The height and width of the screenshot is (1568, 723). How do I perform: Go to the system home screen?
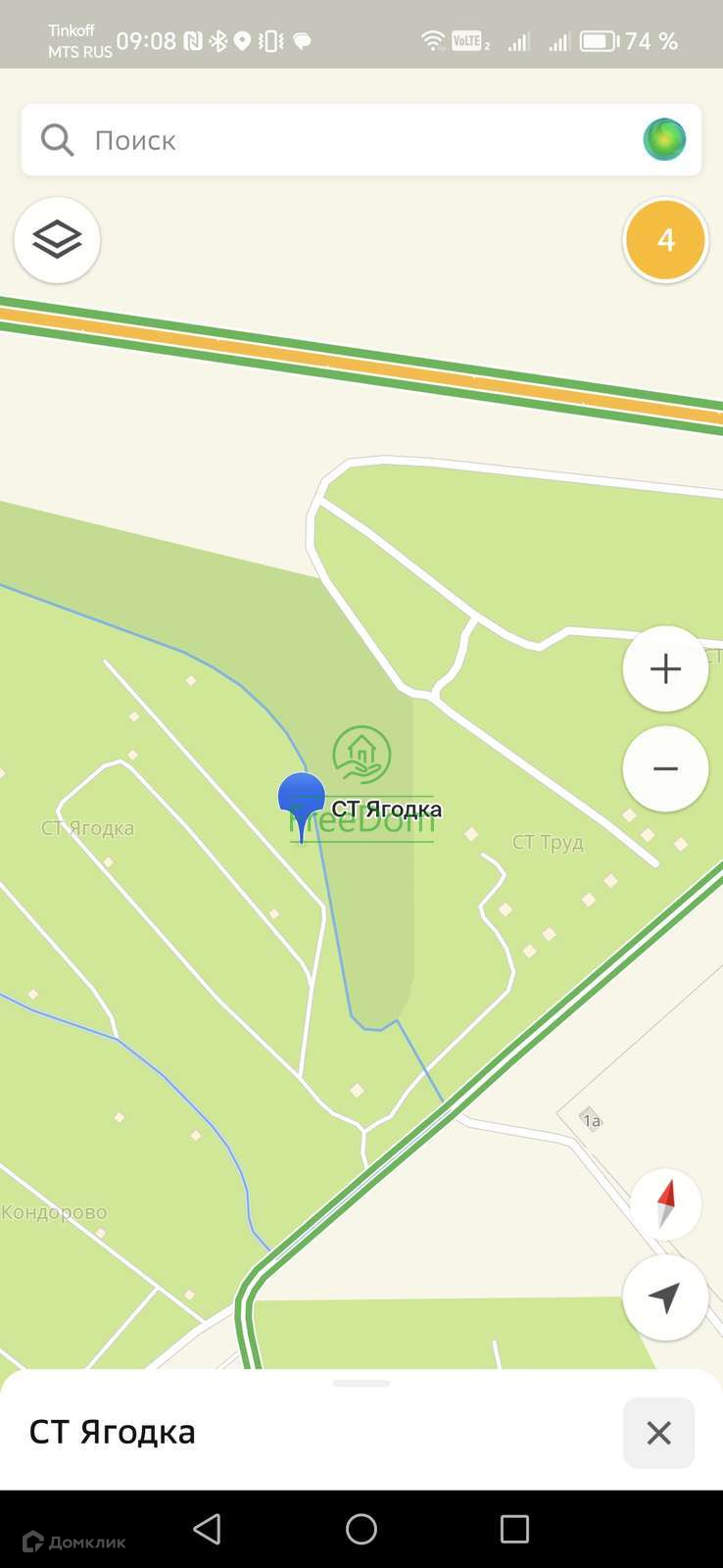(361, 1529)
